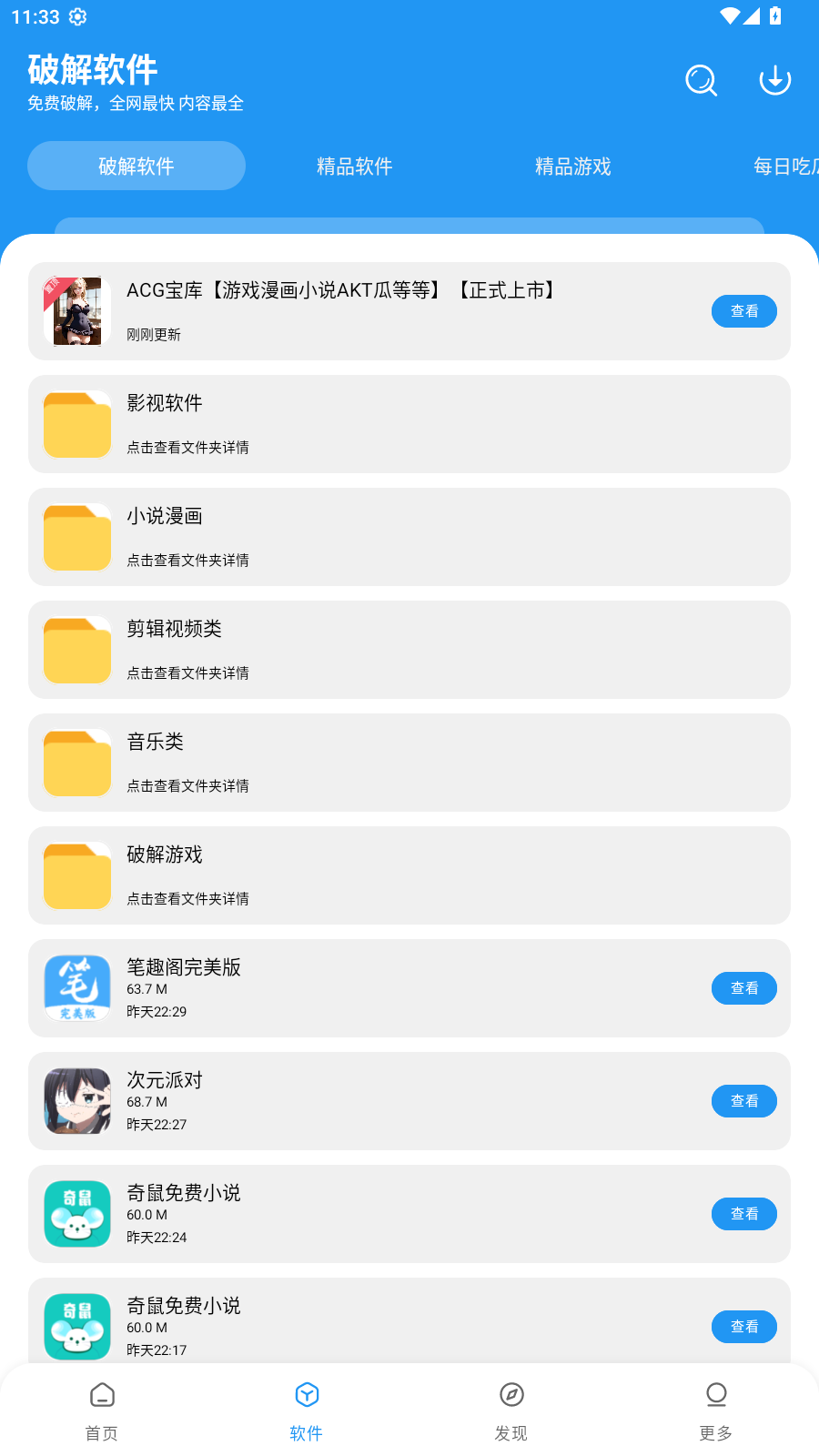The width and height of the screenshot is (819, 1456).
Task: Open the search icon
Action: pos(701,81)
